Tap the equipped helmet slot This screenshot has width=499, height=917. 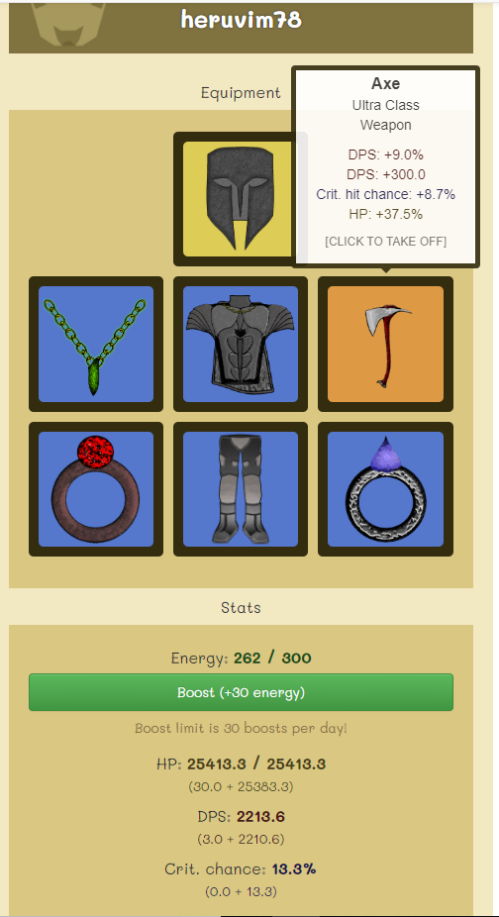point(240,199)
